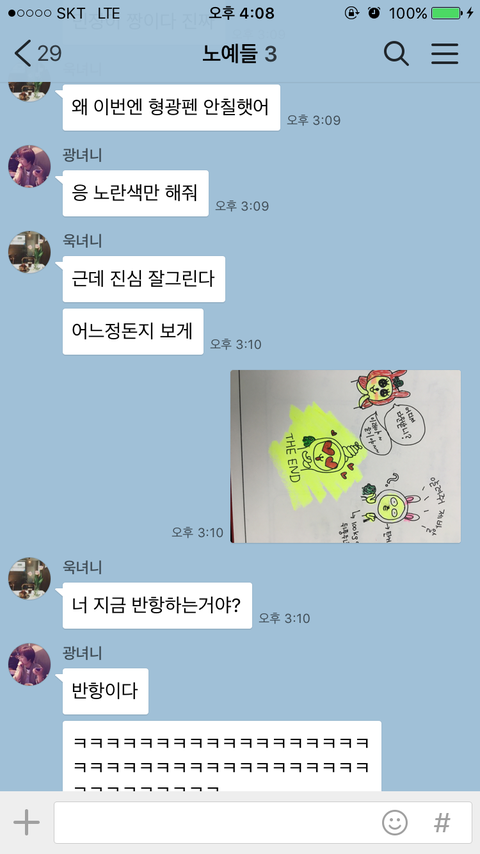Open the shared drawing photo
This screenshot has height=854, width=480.
345,456
